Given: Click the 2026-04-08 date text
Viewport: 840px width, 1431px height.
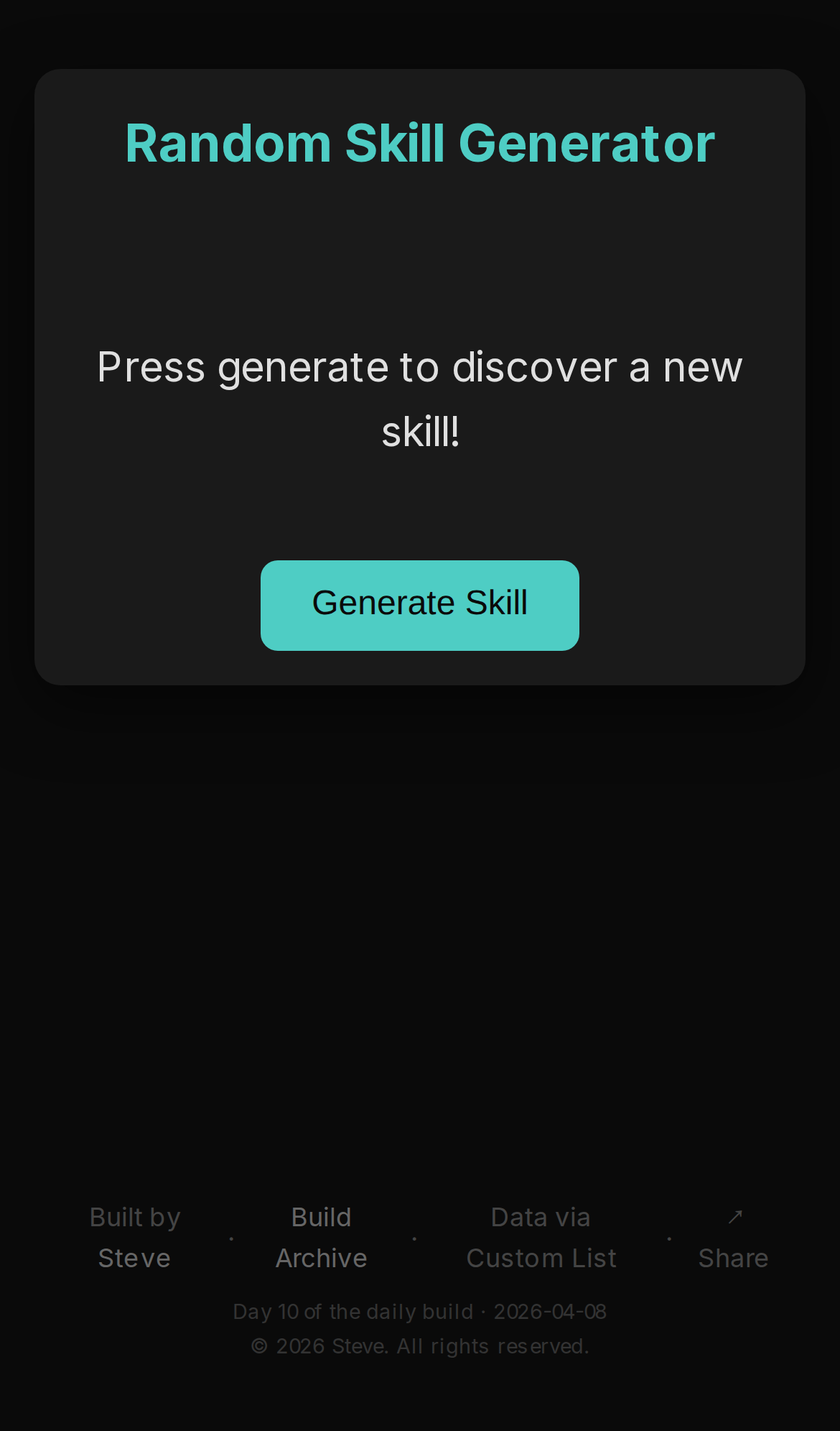Looking at the screenshot, I should tap(549, 1311).
